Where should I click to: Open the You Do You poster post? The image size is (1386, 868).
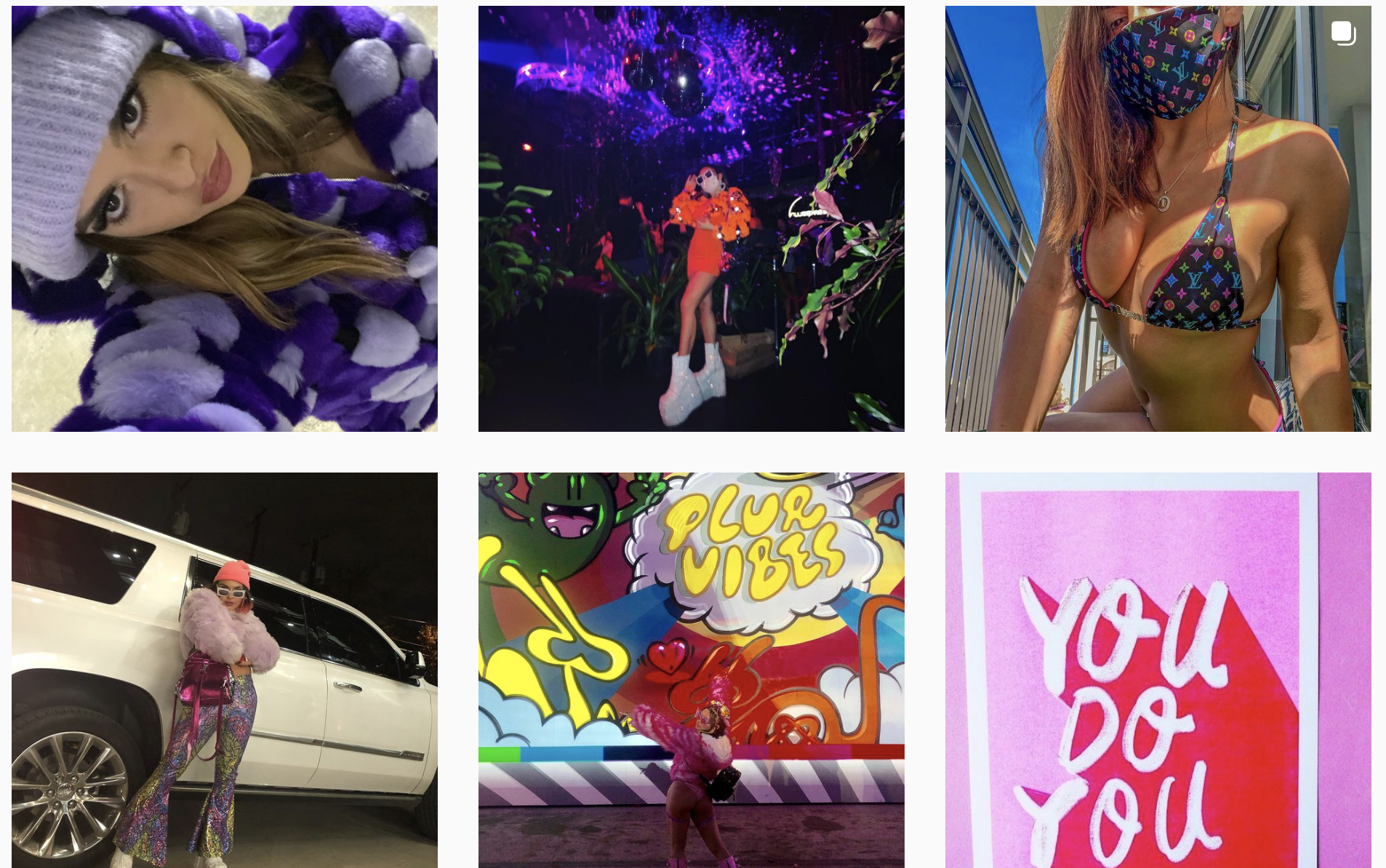[1158, 669]
